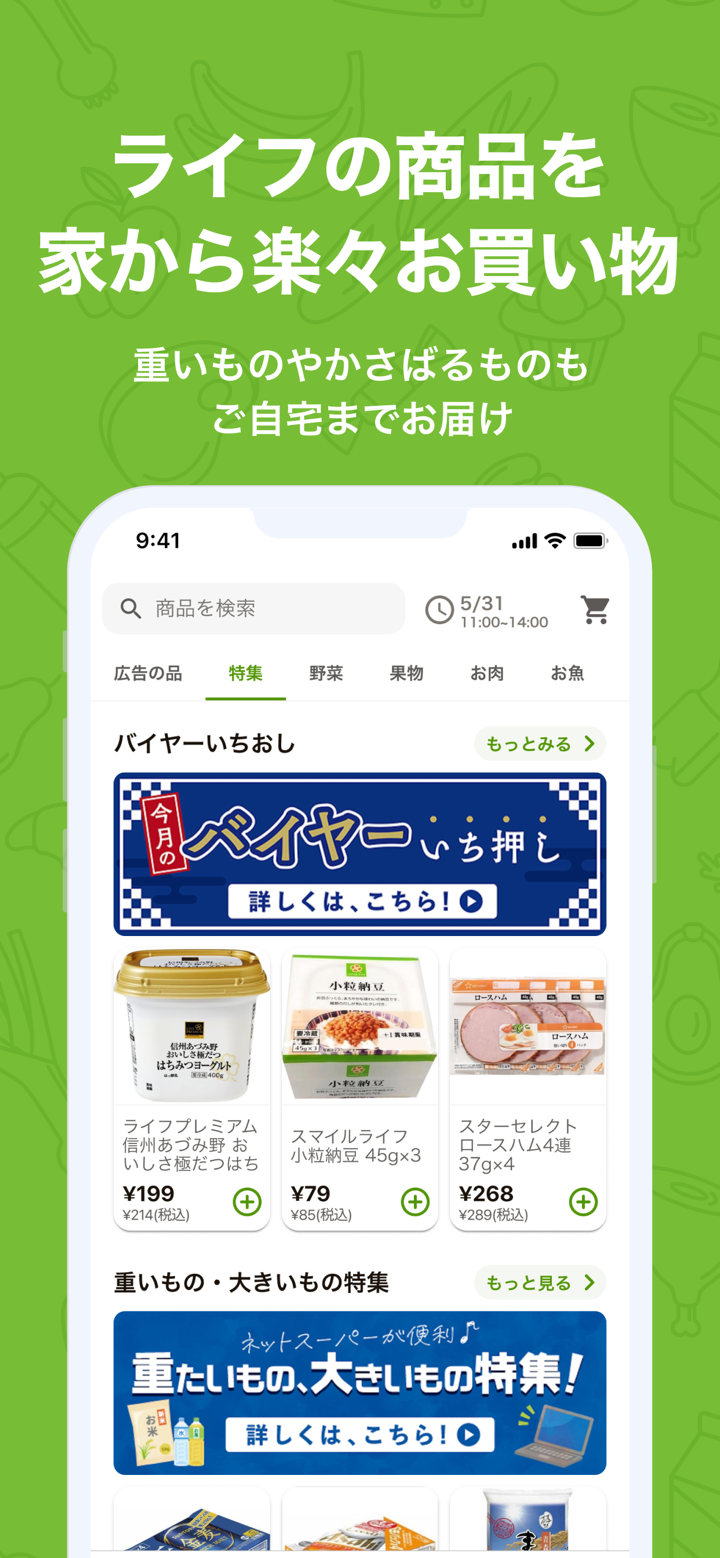This screenshot has width=720, height=1558.
Task: Select the お肉 category tab
Action: (x=486, y=674)
